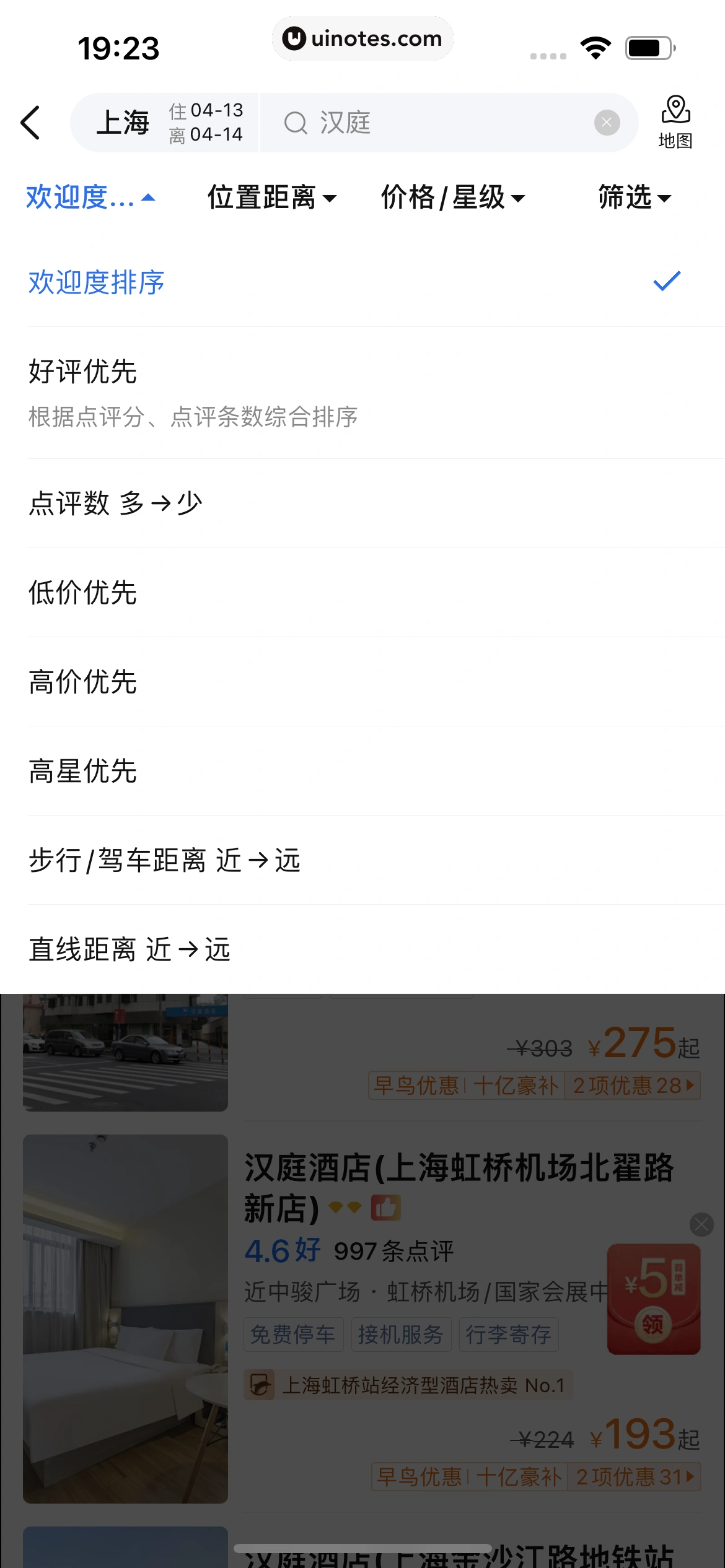The image size is (725, 1568).
Task: Expand the 价格/星级 filter
Action: click(452, 198)
